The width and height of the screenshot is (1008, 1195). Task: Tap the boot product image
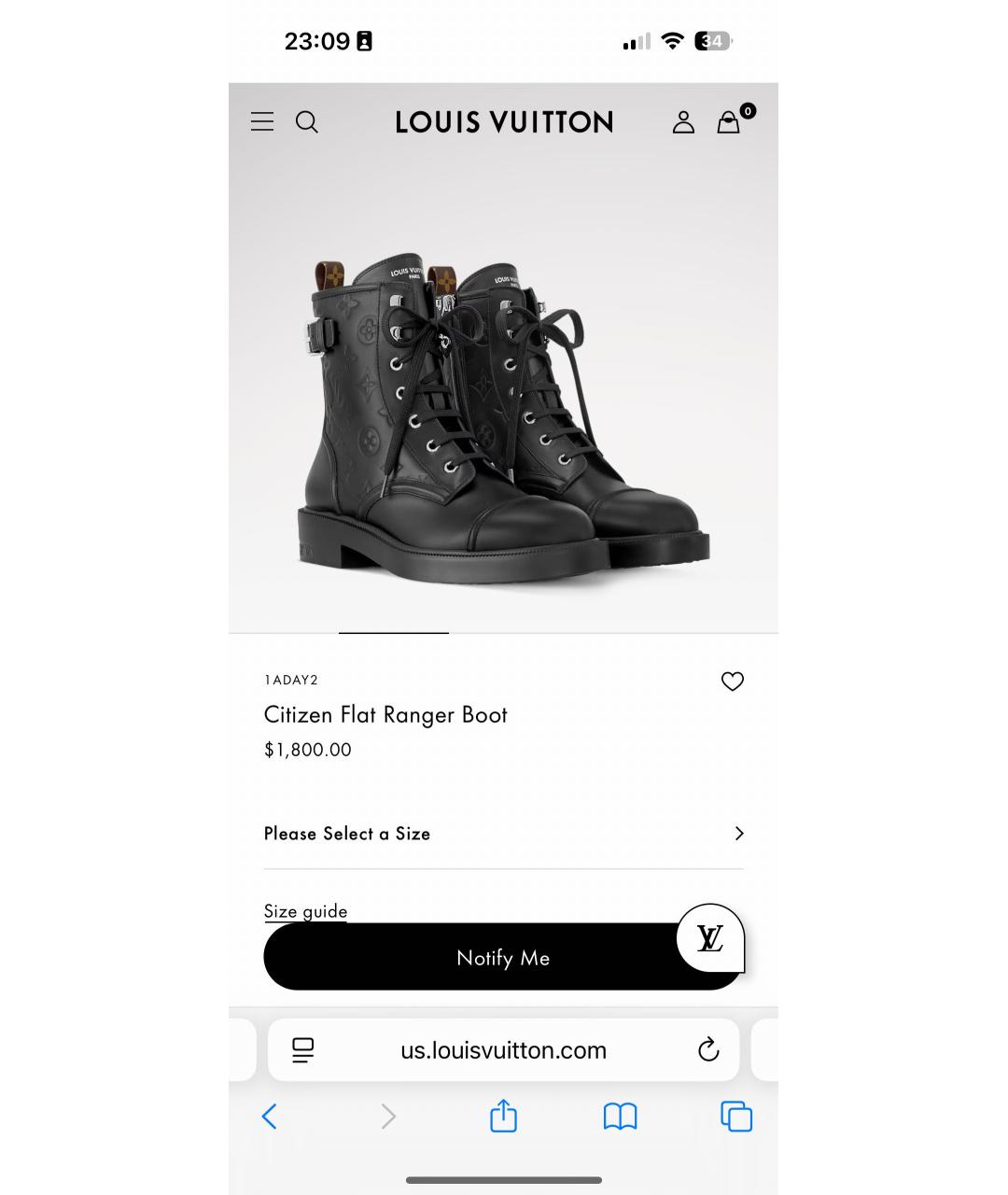click(x=503, y=420)
